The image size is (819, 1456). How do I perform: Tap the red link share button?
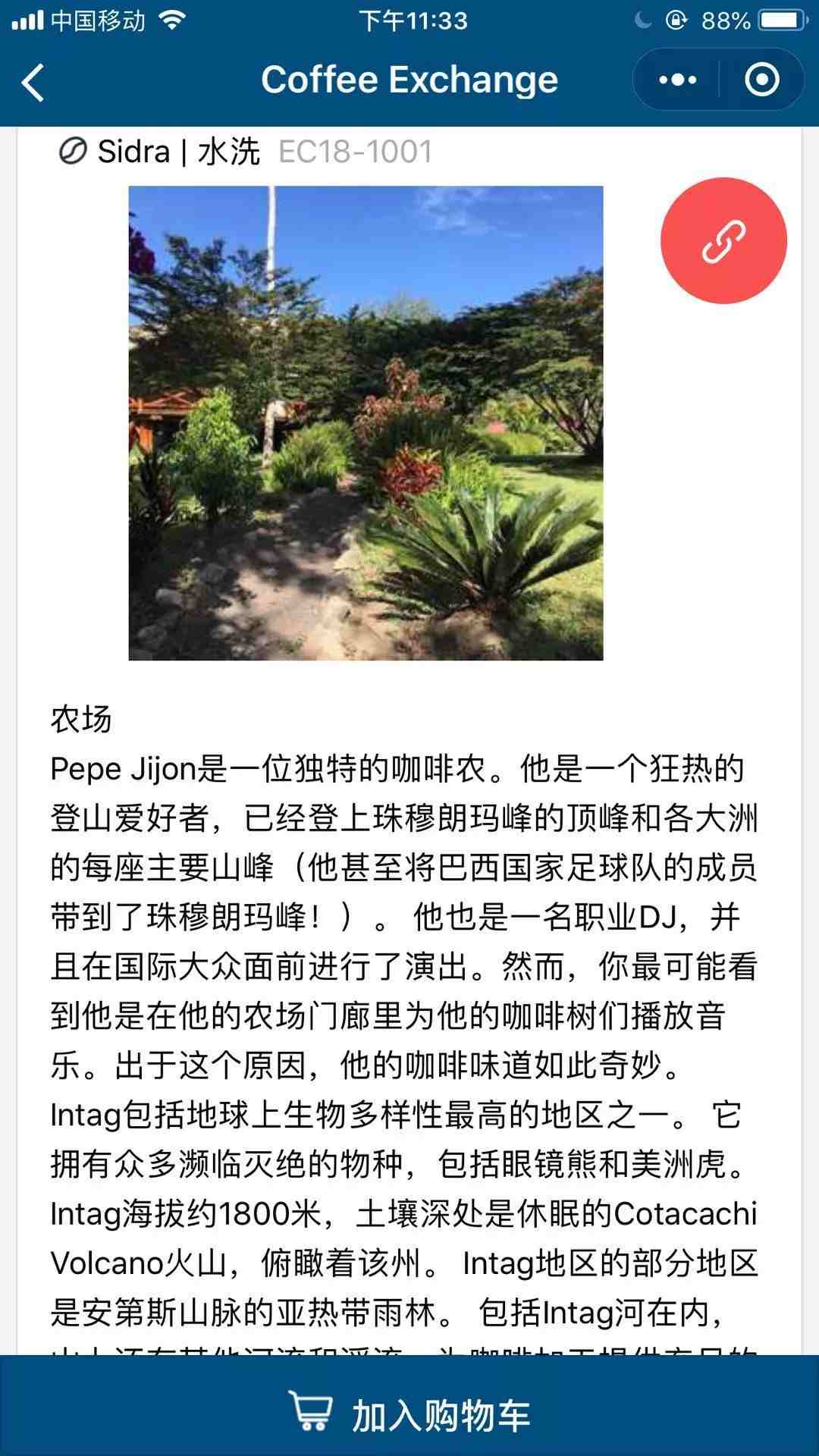pos(723,241)
